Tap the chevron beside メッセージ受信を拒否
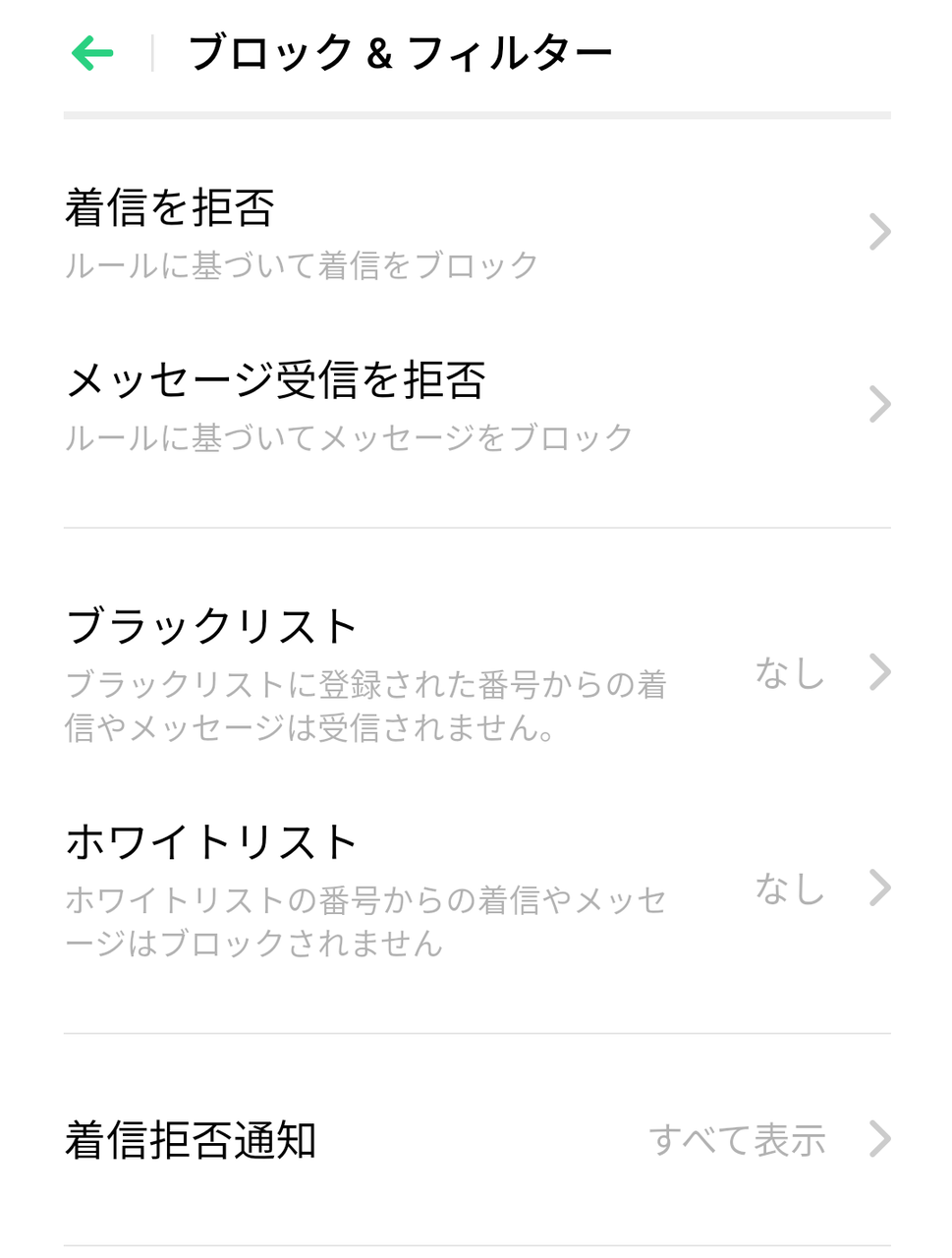The image size is (952, 1258). (877, 403)
